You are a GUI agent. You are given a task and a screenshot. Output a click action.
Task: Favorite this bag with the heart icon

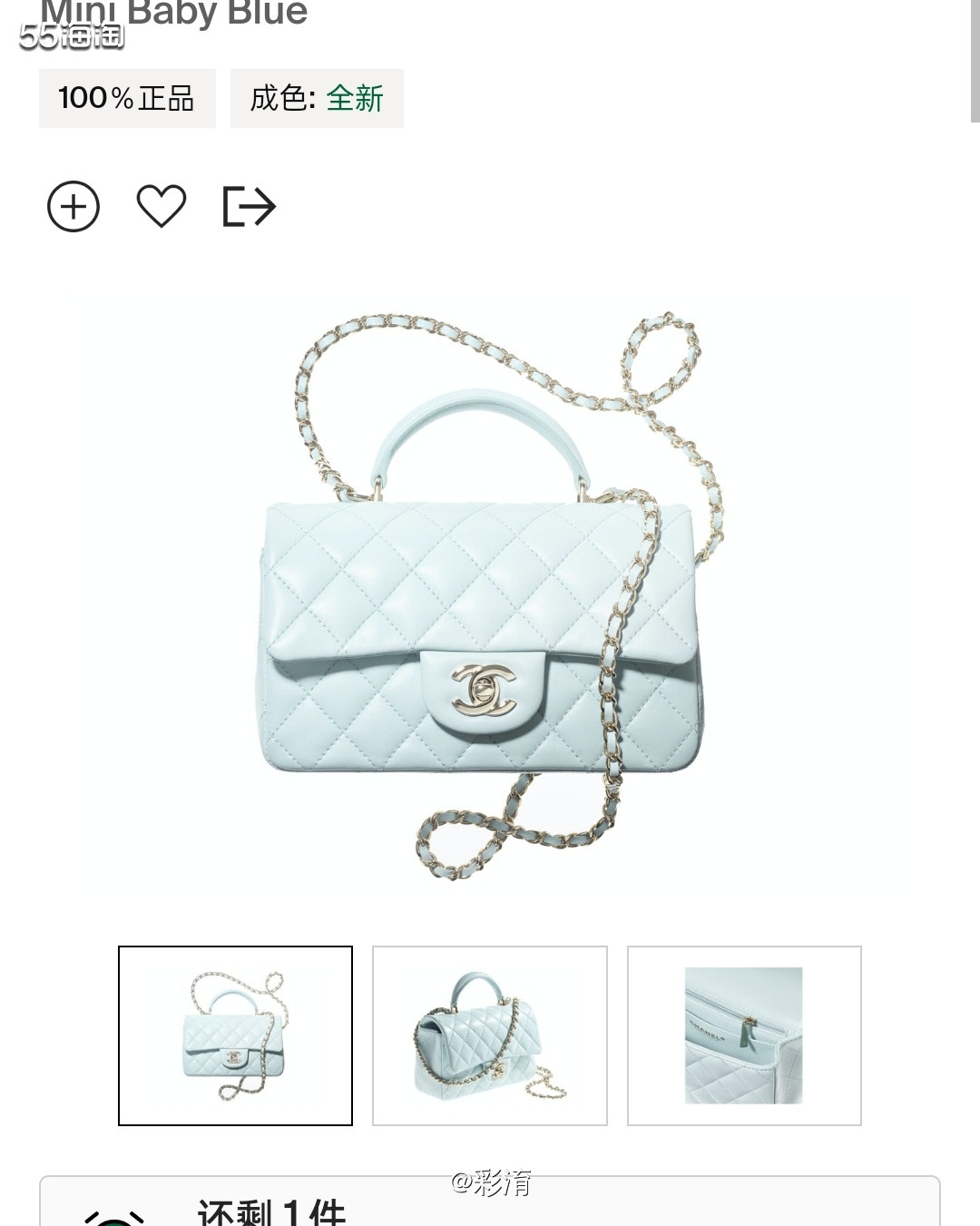pos(161,207)
